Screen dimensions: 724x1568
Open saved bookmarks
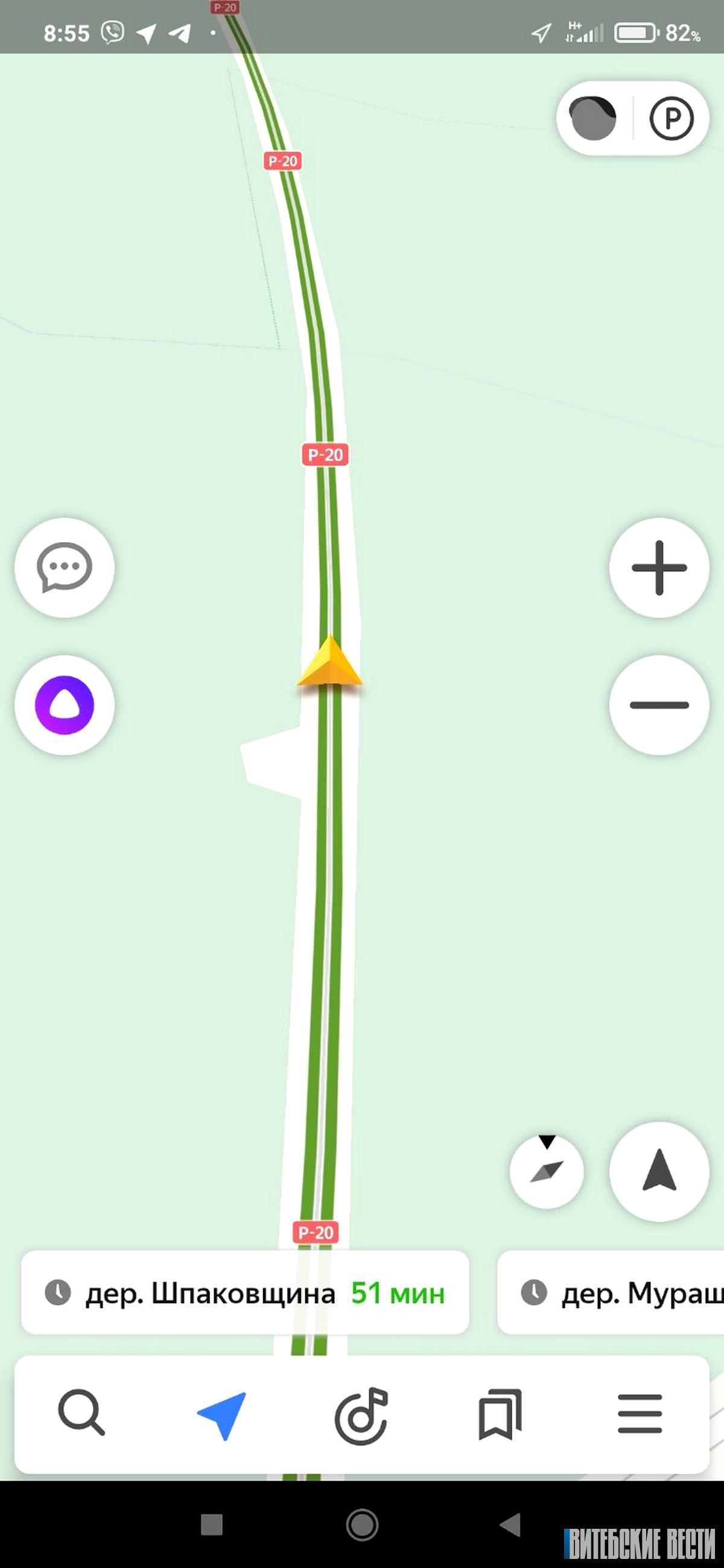[501, 1415]
